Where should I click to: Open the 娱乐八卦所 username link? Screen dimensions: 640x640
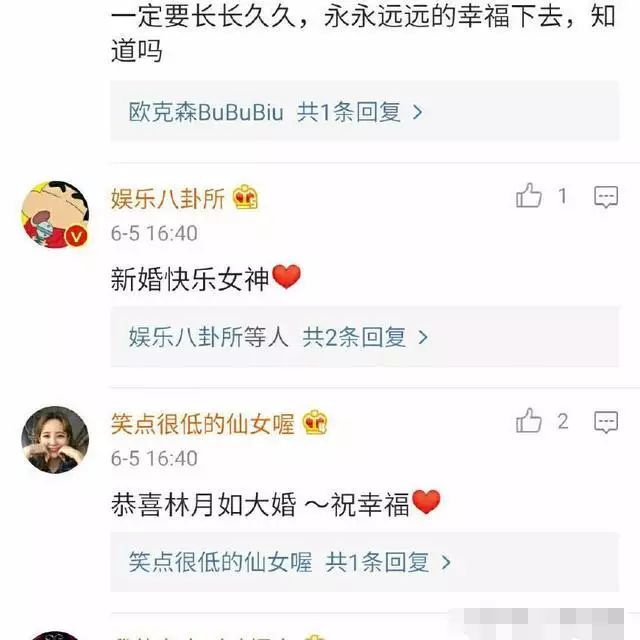tap(169, 197)
